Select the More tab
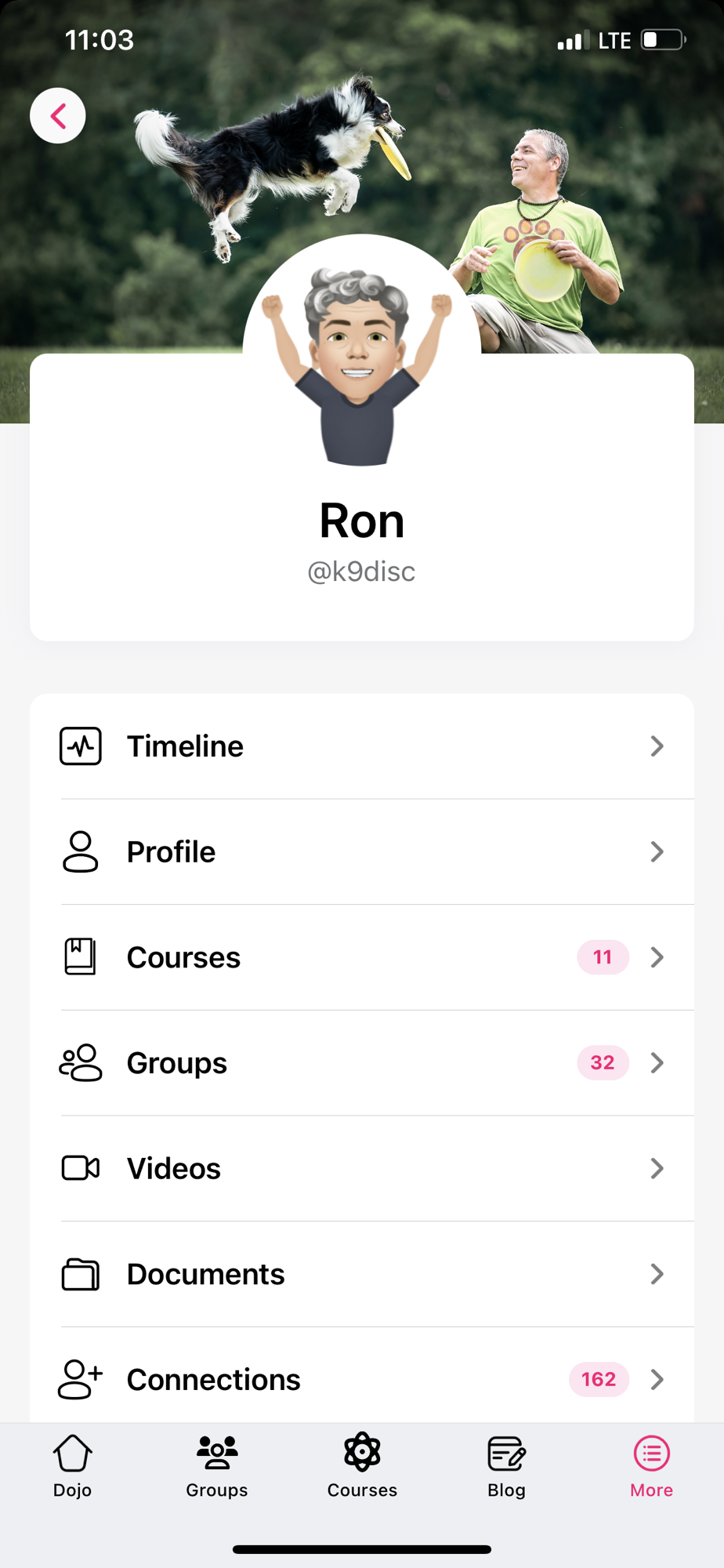The height and width of the screenshot is (1568, 724). tap(651, 1466)
